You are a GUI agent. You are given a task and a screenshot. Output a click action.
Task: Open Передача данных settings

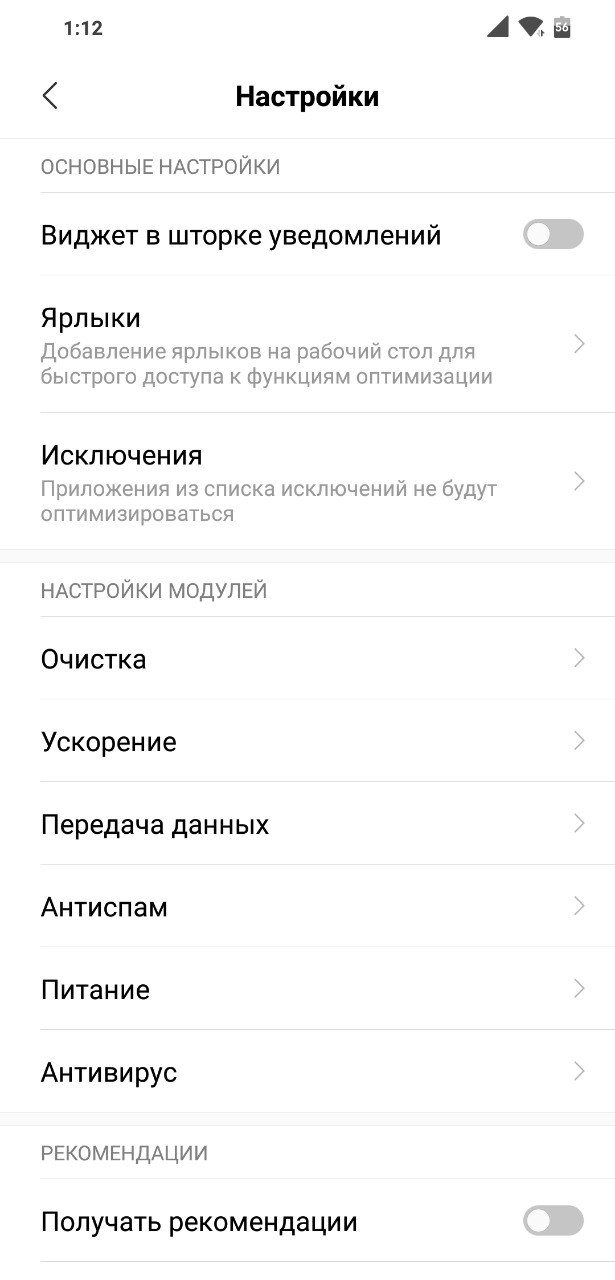tap(307, 824)
